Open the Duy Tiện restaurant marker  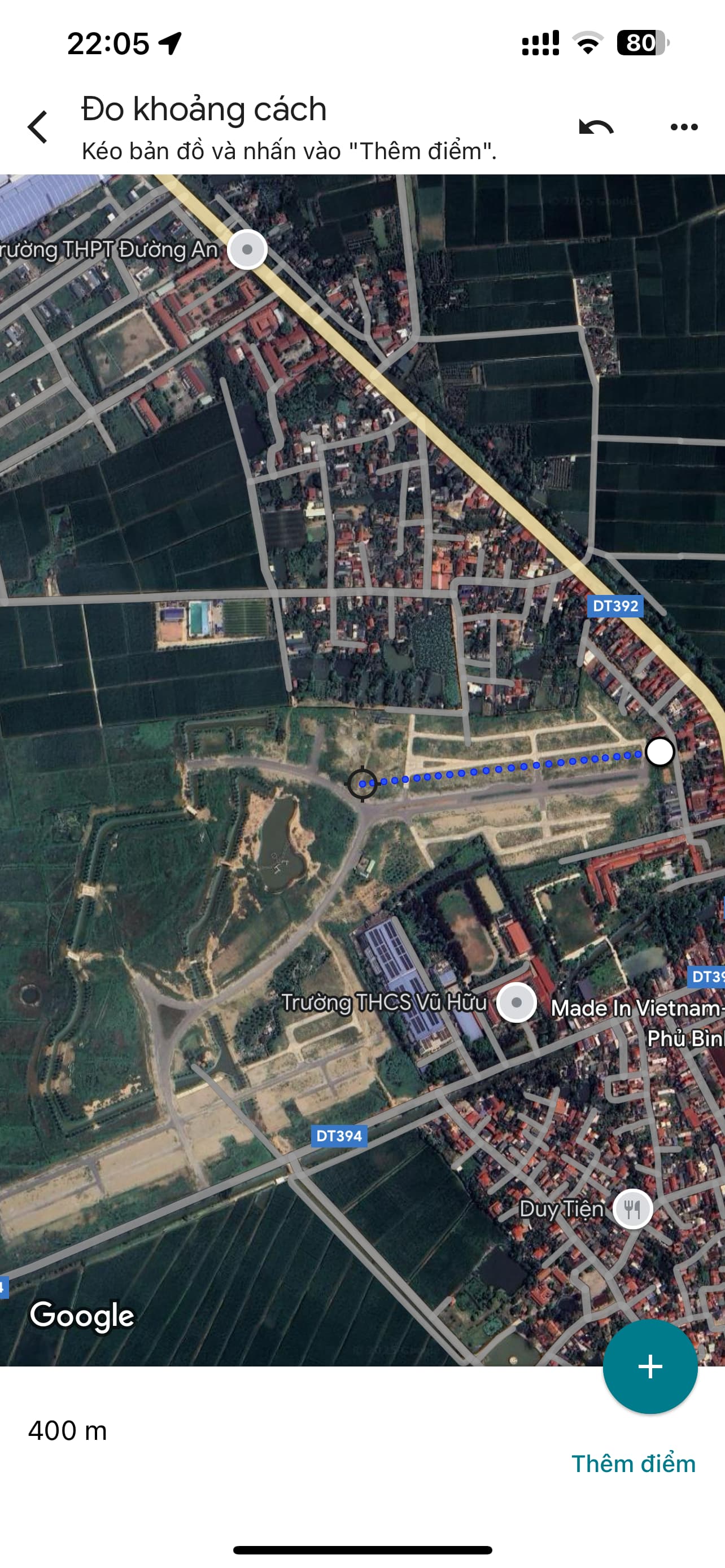tap(632, 1209)
